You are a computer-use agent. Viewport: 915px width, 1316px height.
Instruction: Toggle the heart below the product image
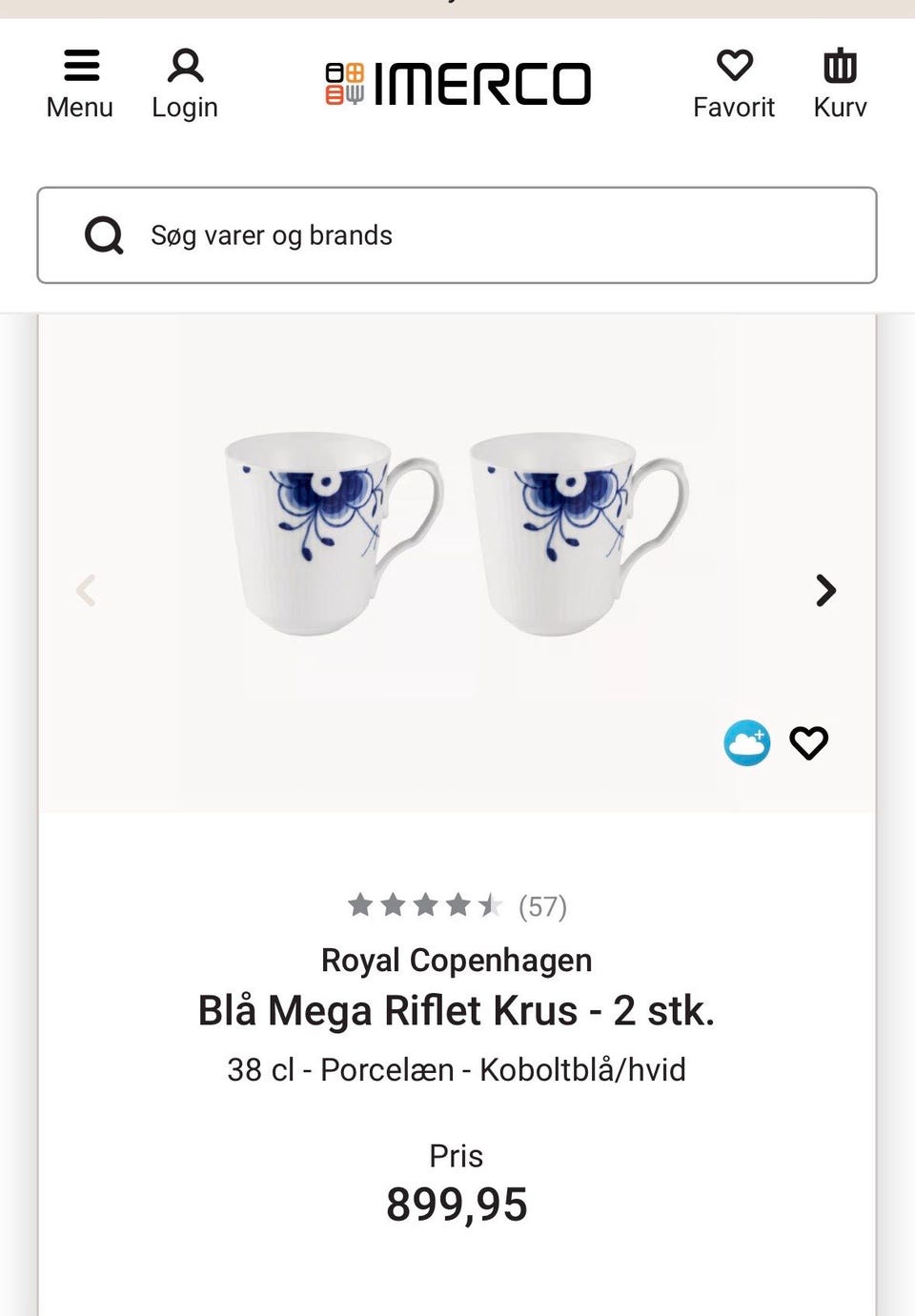809,742
